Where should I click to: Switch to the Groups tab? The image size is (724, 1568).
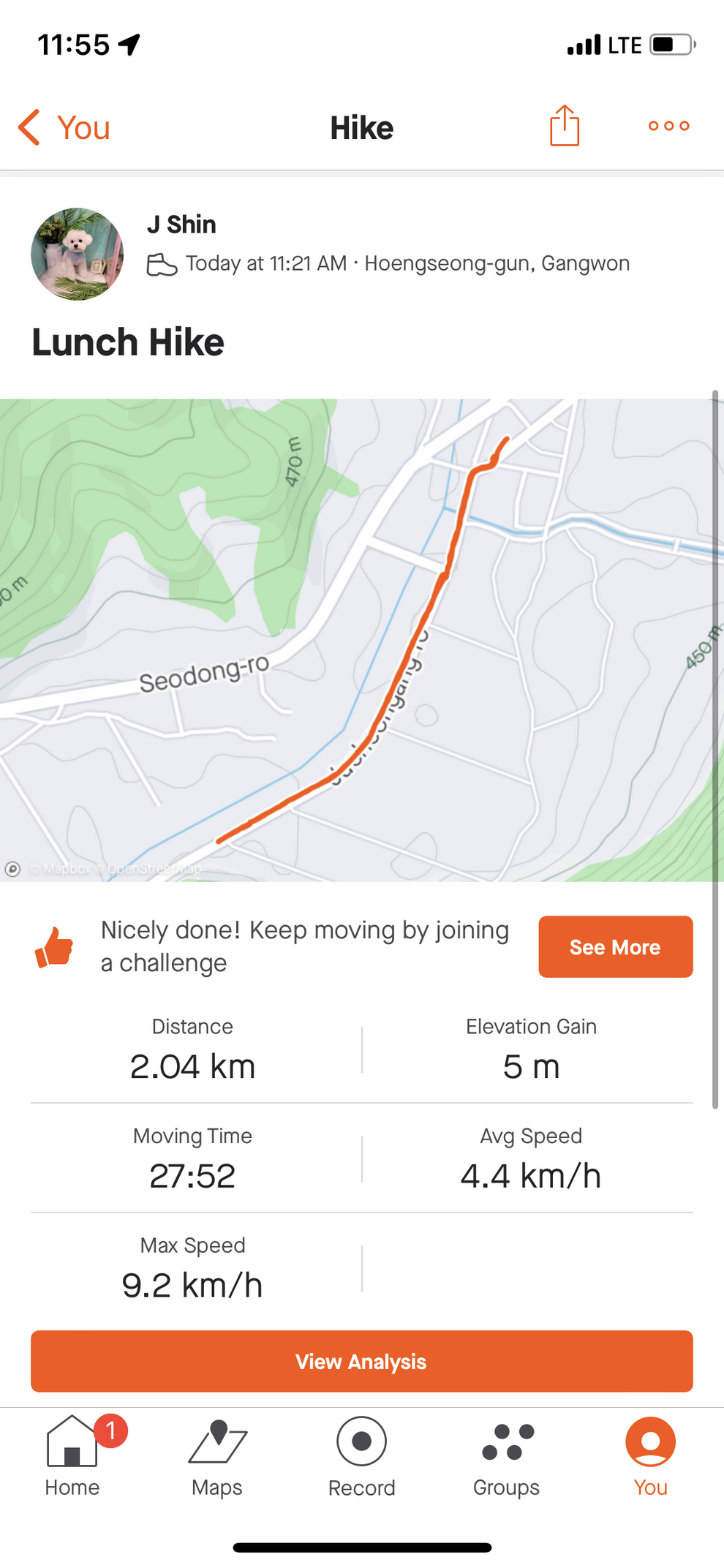(506, 1455)
